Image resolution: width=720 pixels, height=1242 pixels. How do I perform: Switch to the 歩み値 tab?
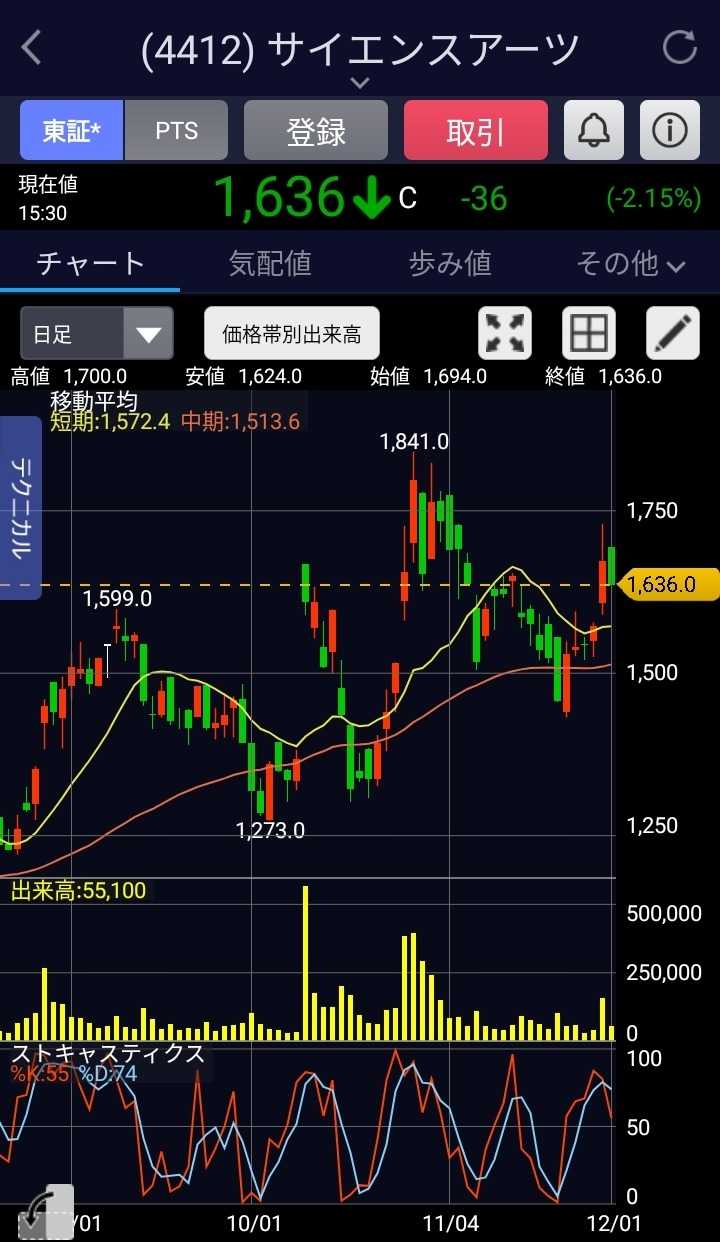pyautogui.click(x=450, y=263)
